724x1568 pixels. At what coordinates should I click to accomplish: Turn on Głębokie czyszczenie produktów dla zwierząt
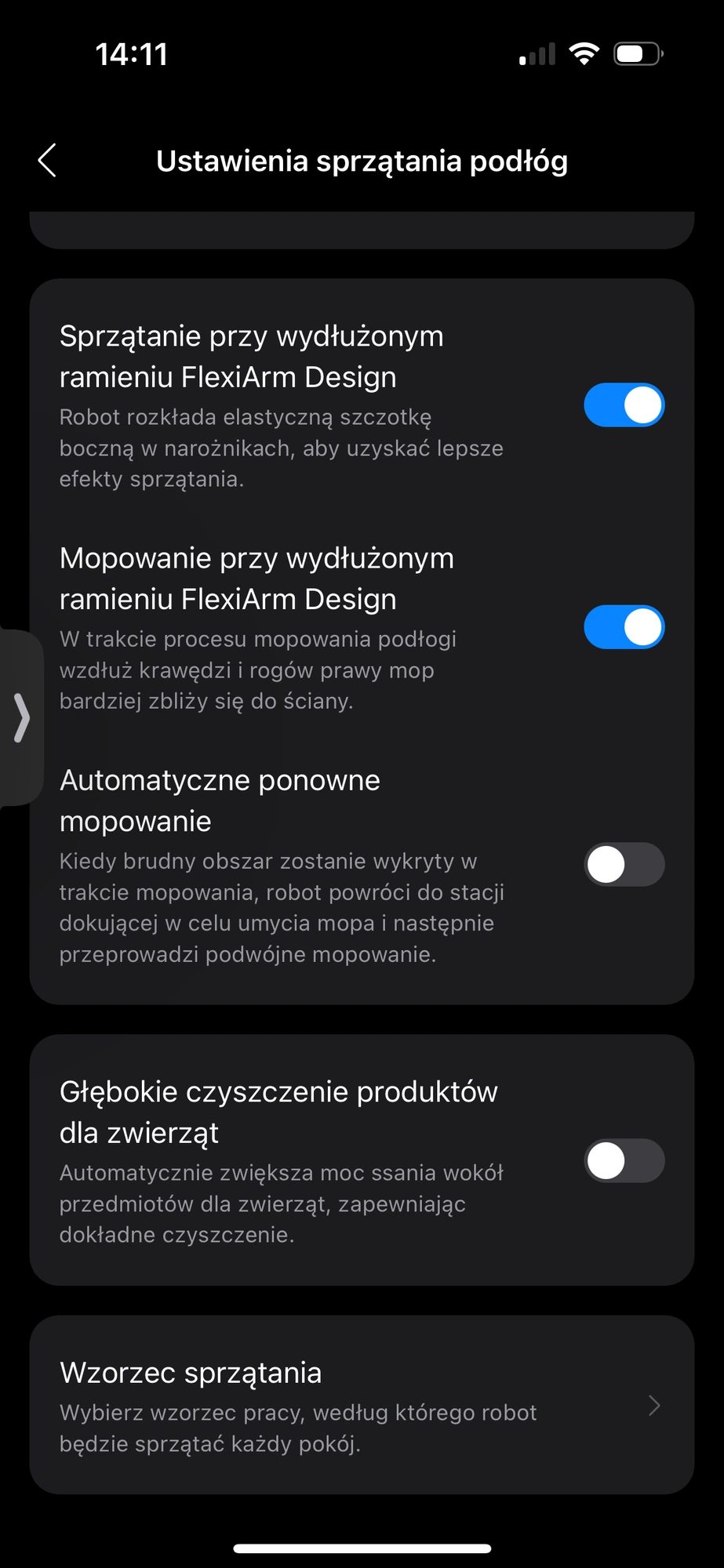pyautogui.click(x=624, y=1161)
